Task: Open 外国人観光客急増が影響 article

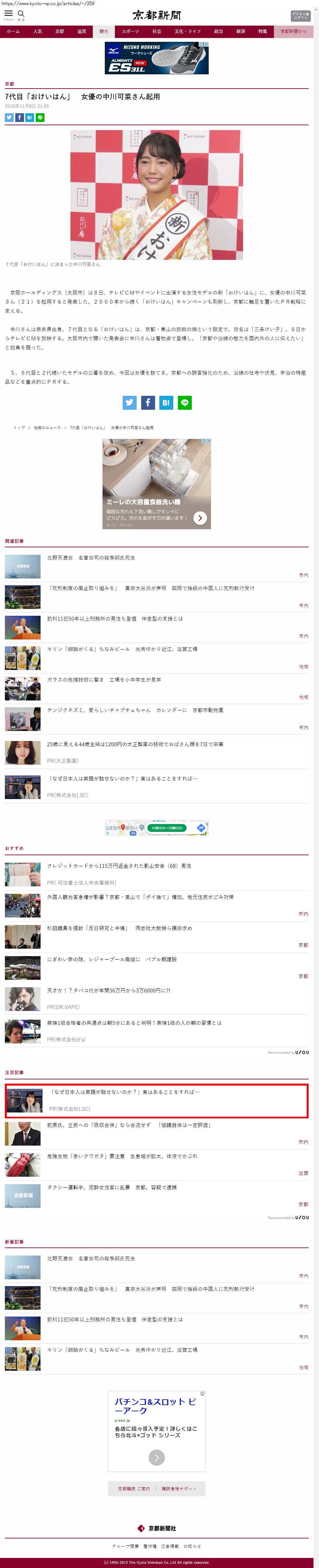Action: (140, 897)
